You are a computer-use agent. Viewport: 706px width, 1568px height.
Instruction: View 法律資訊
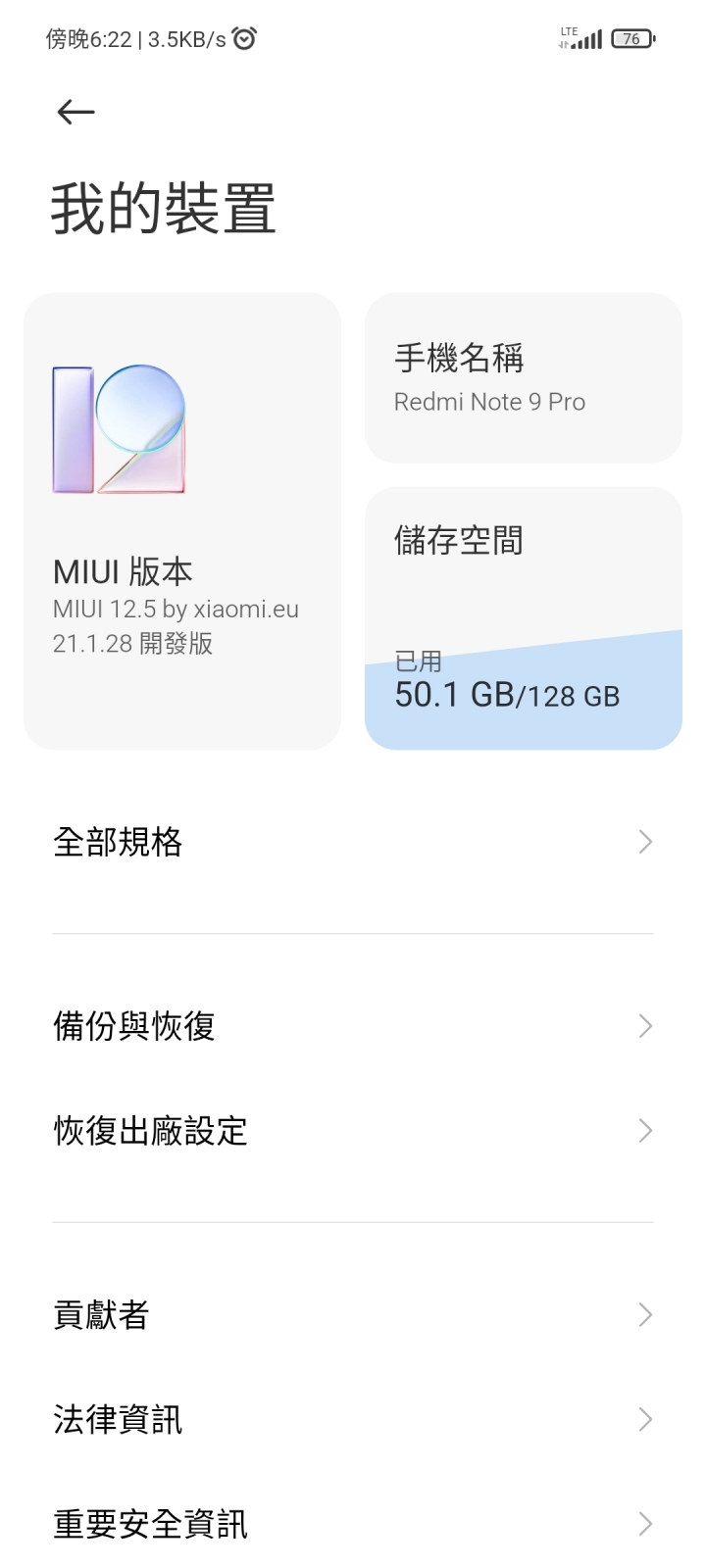353,1419
